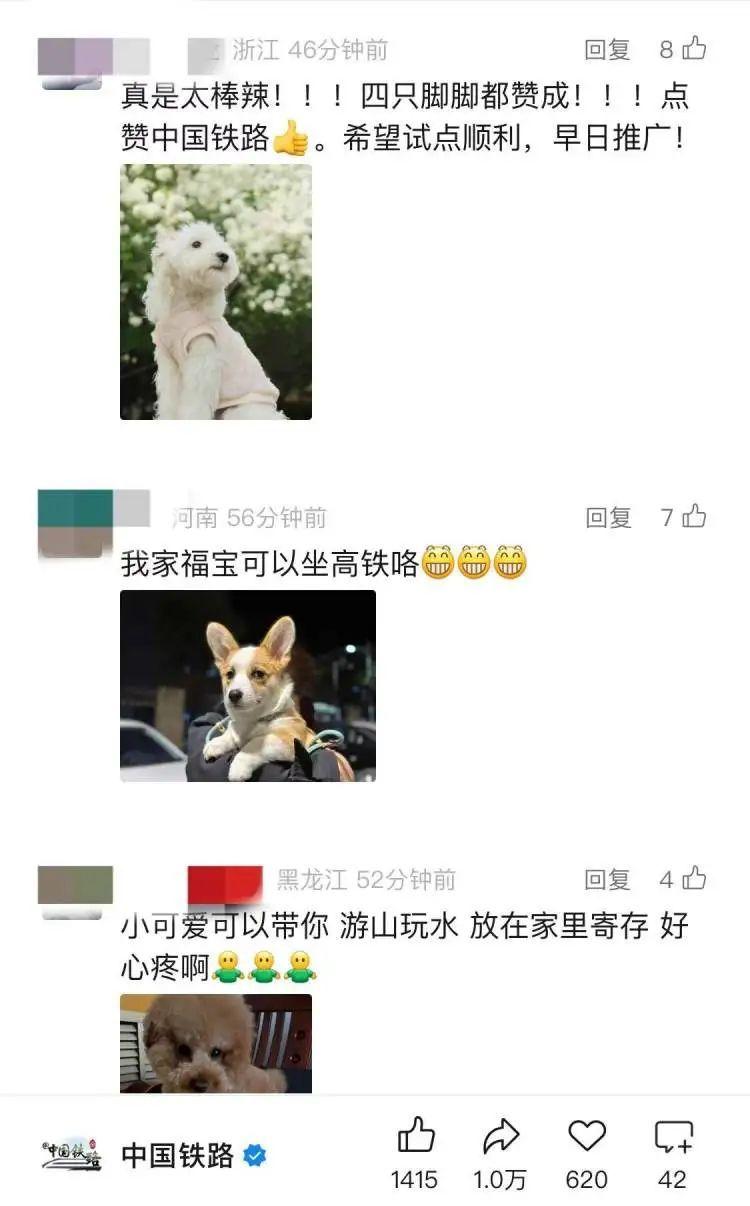Reply to the Henan user's comment
This screenshot has width=750, height=1206.
tap(607, 517)
